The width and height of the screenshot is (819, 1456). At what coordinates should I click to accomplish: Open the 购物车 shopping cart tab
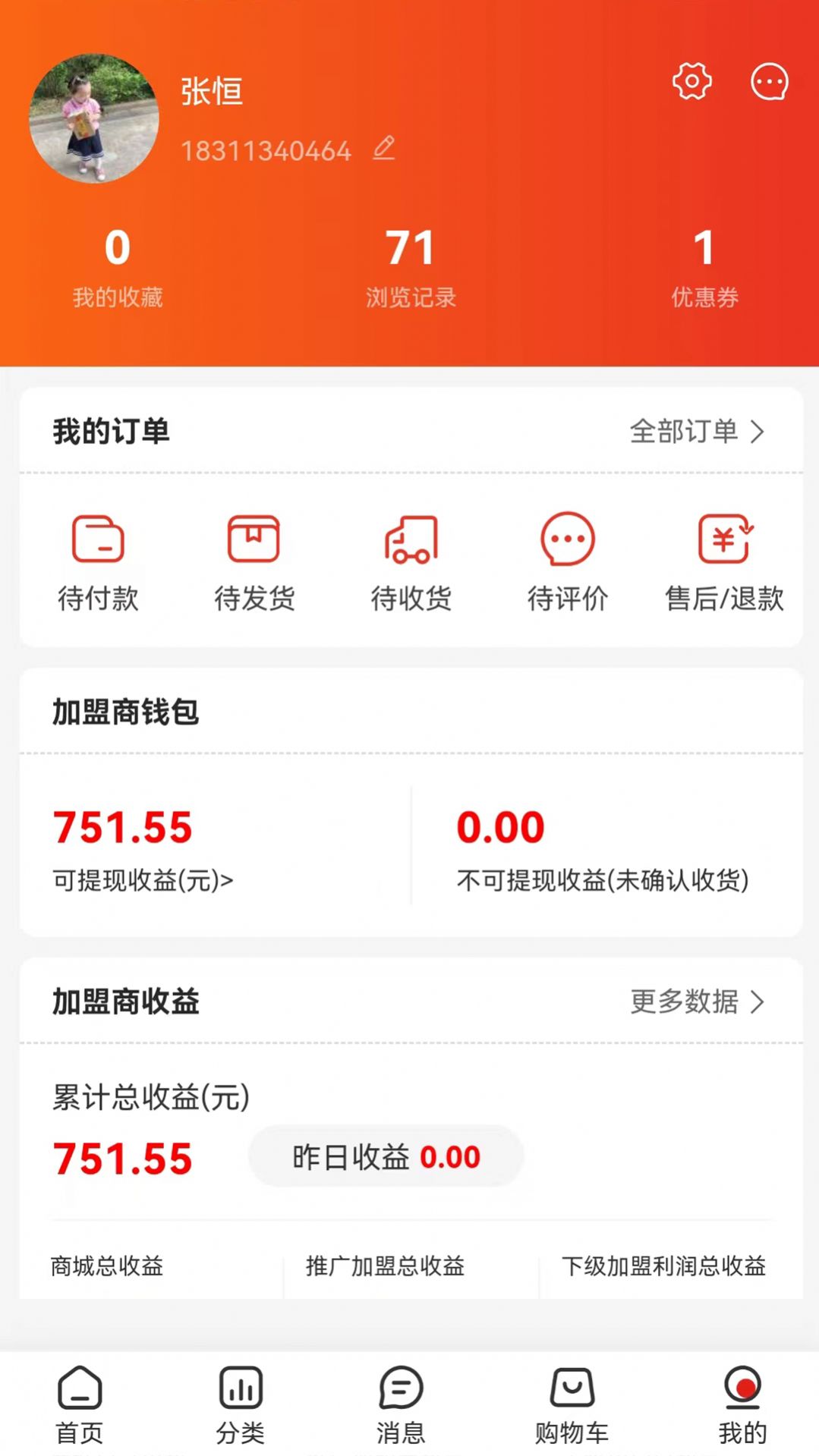[x=572, y=1404]
